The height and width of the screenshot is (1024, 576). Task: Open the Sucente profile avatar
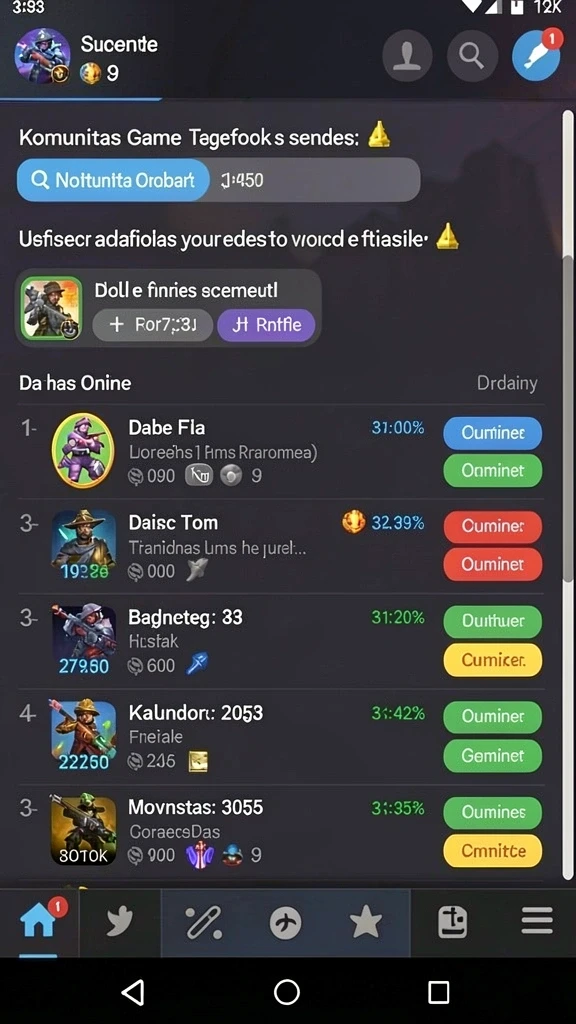click(42, 56)
